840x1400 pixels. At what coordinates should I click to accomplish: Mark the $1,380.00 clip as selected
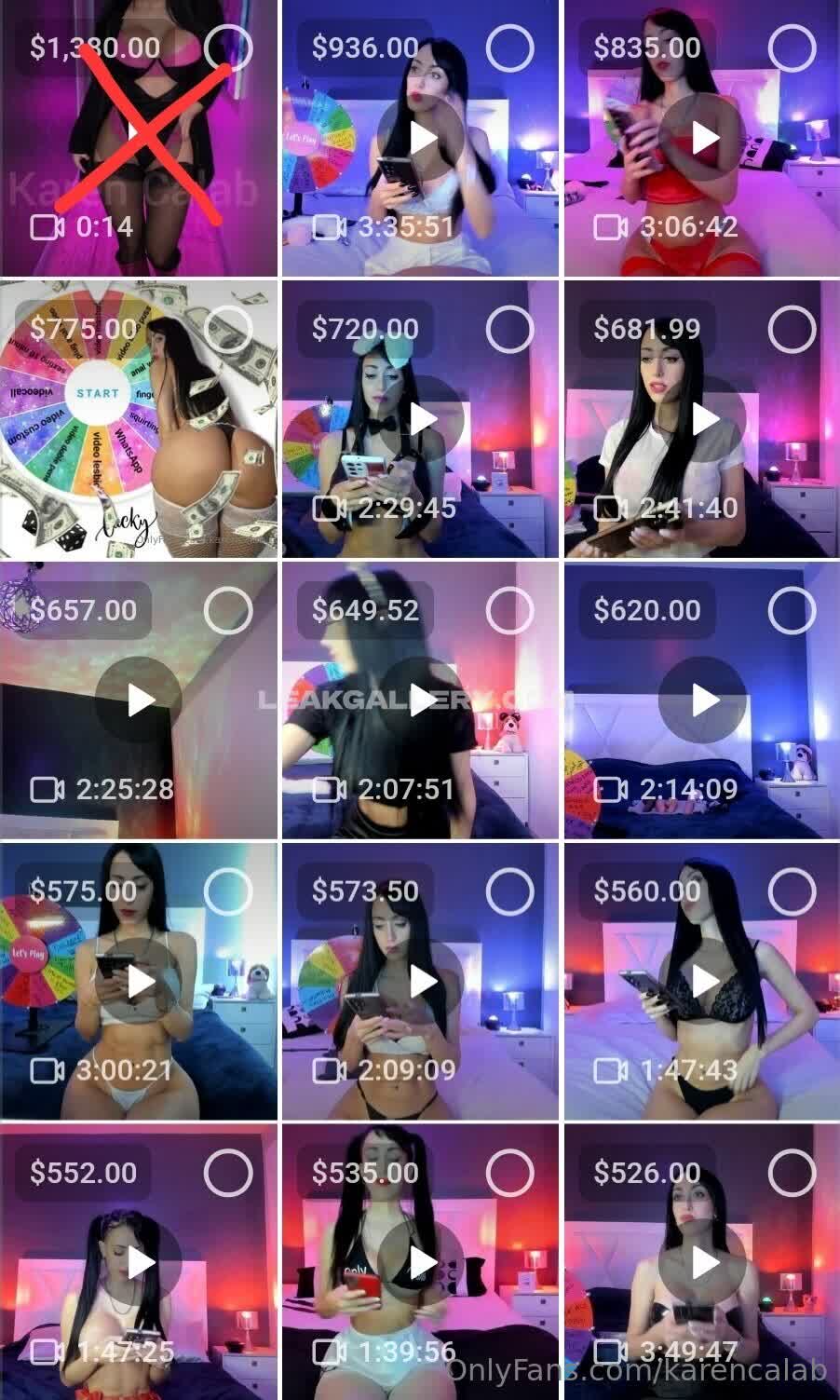pyautogui.click(x=228, y=48)
